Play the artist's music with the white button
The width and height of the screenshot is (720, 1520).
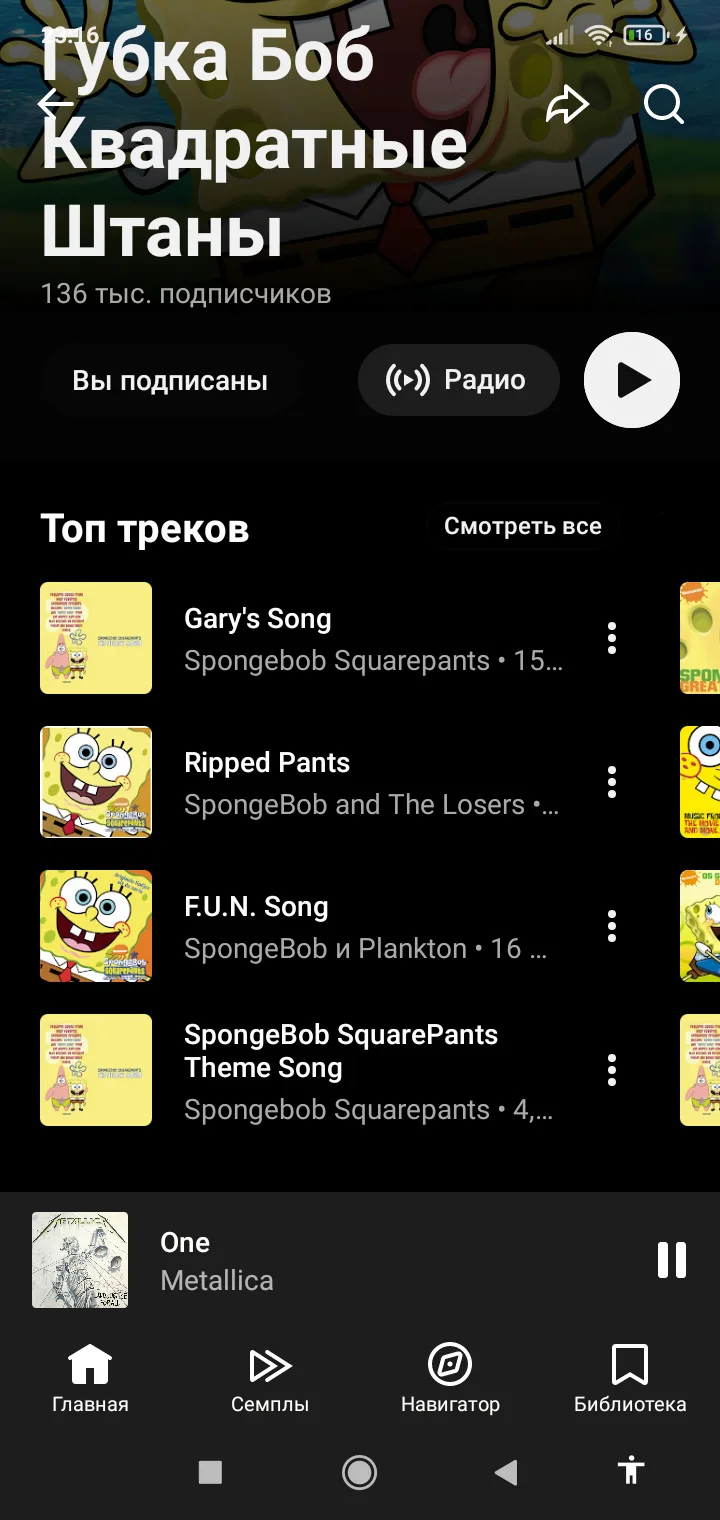tap(632, 380)
